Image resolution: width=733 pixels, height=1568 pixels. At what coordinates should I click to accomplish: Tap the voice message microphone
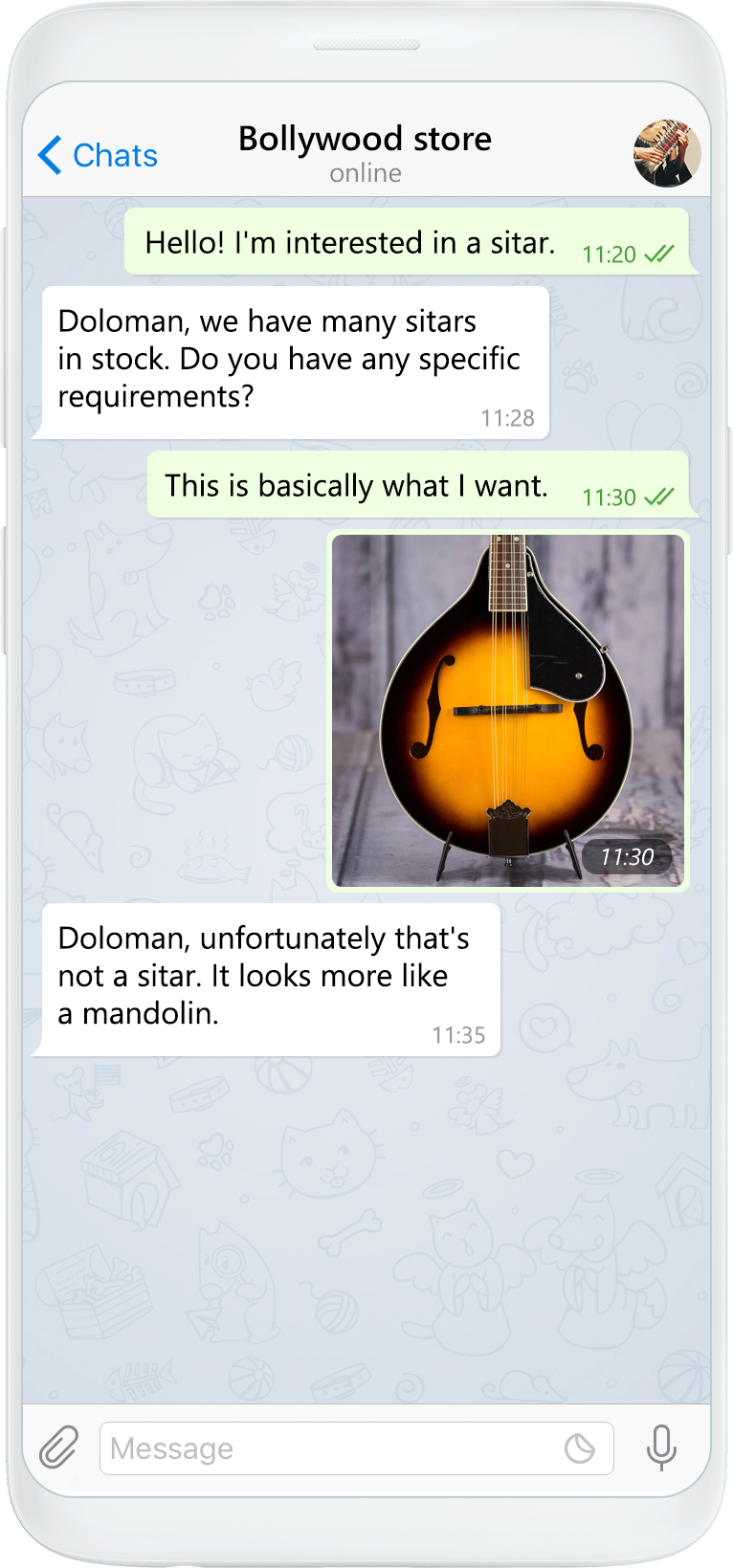661,1447
